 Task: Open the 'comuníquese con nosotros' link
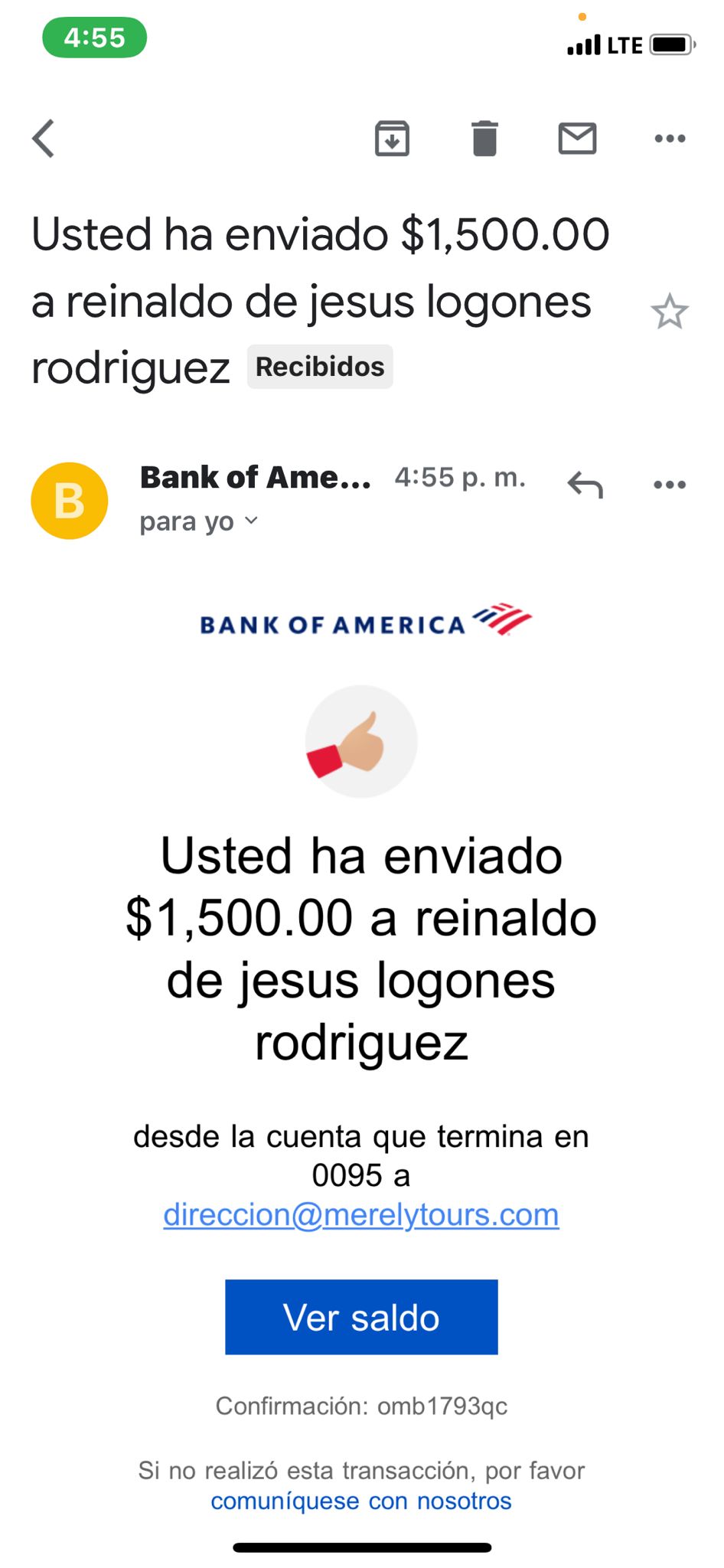[x=361, y=1501]
